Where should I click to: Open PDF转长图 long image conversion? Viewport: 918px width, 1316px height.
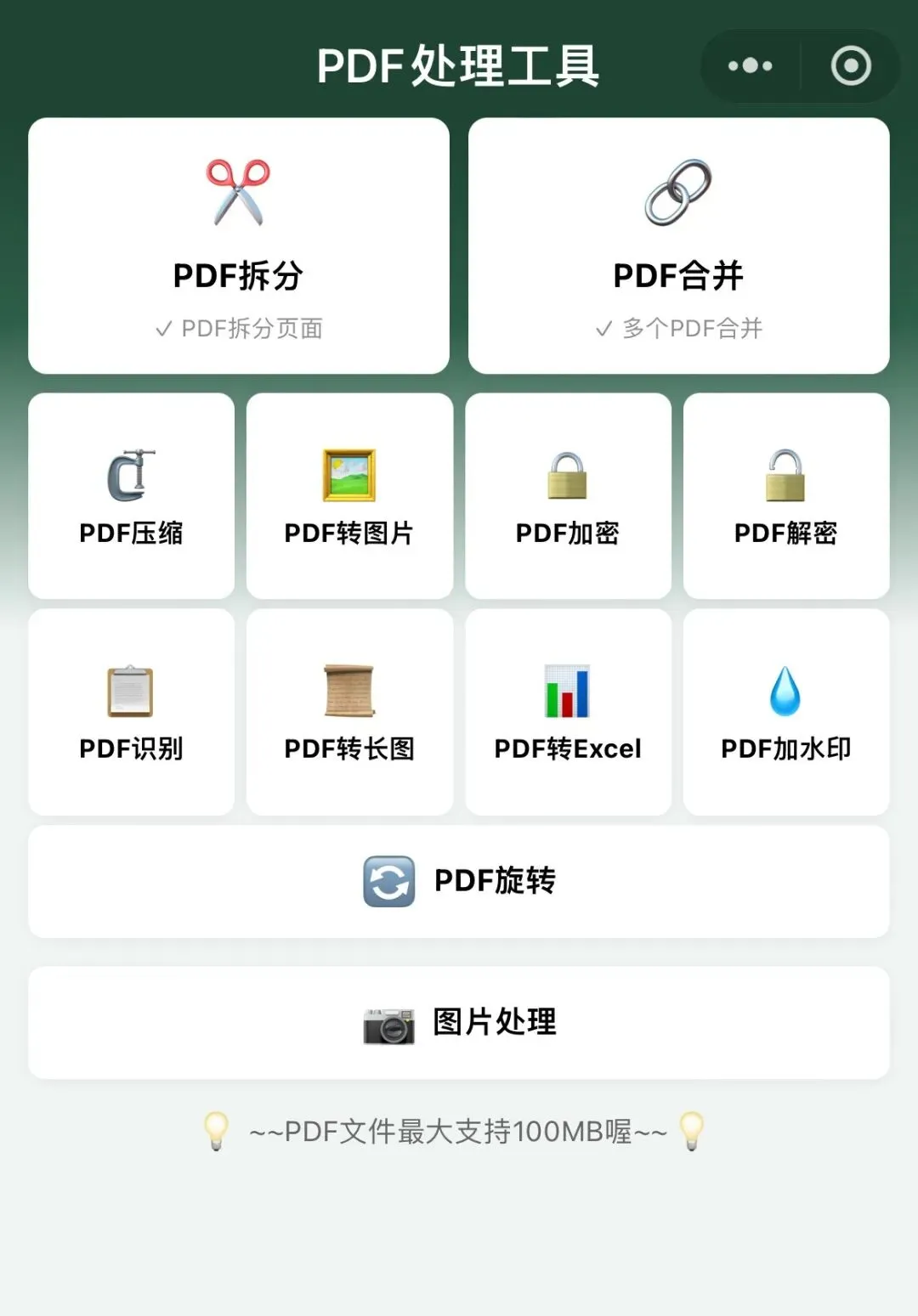(349, 712)
